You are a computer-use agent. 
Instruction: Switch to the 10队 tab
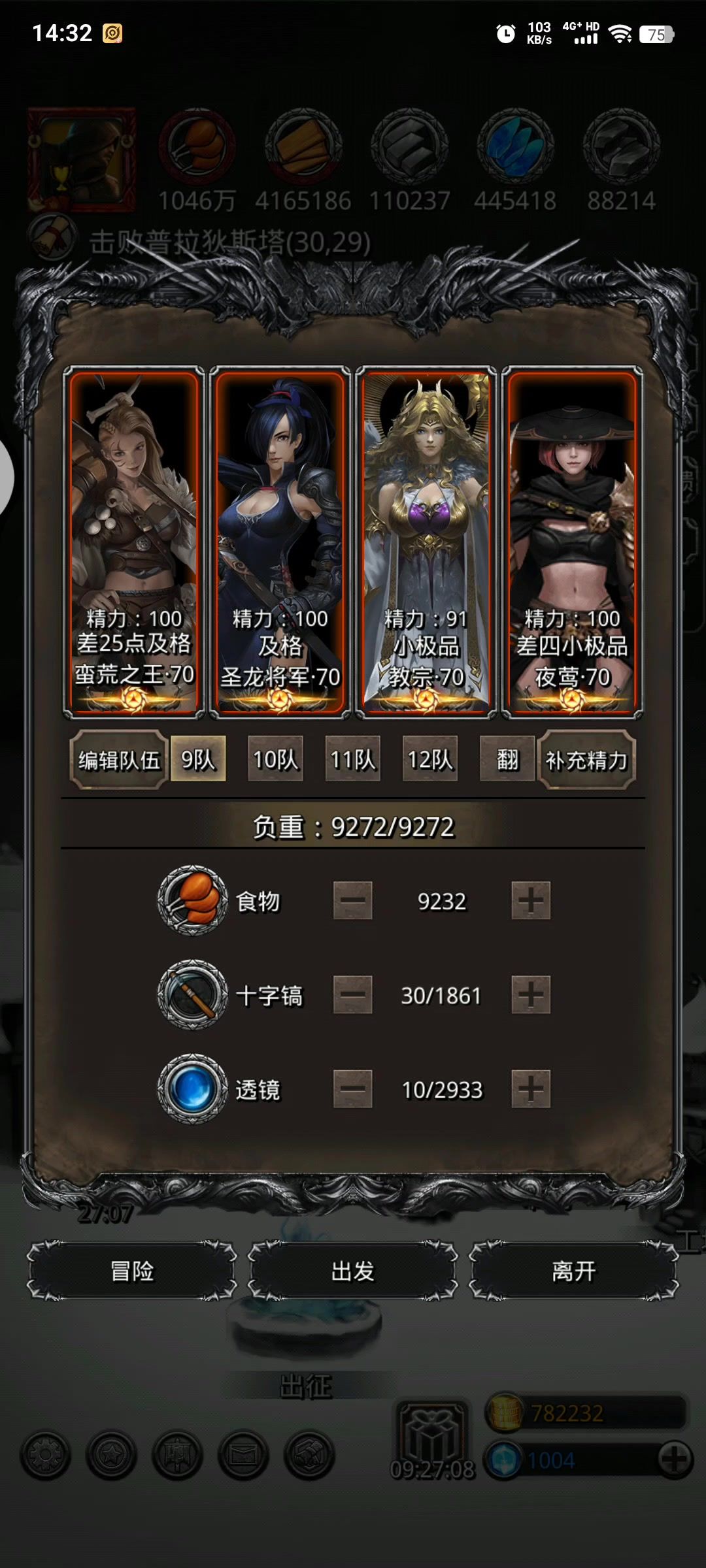point(275,760)
